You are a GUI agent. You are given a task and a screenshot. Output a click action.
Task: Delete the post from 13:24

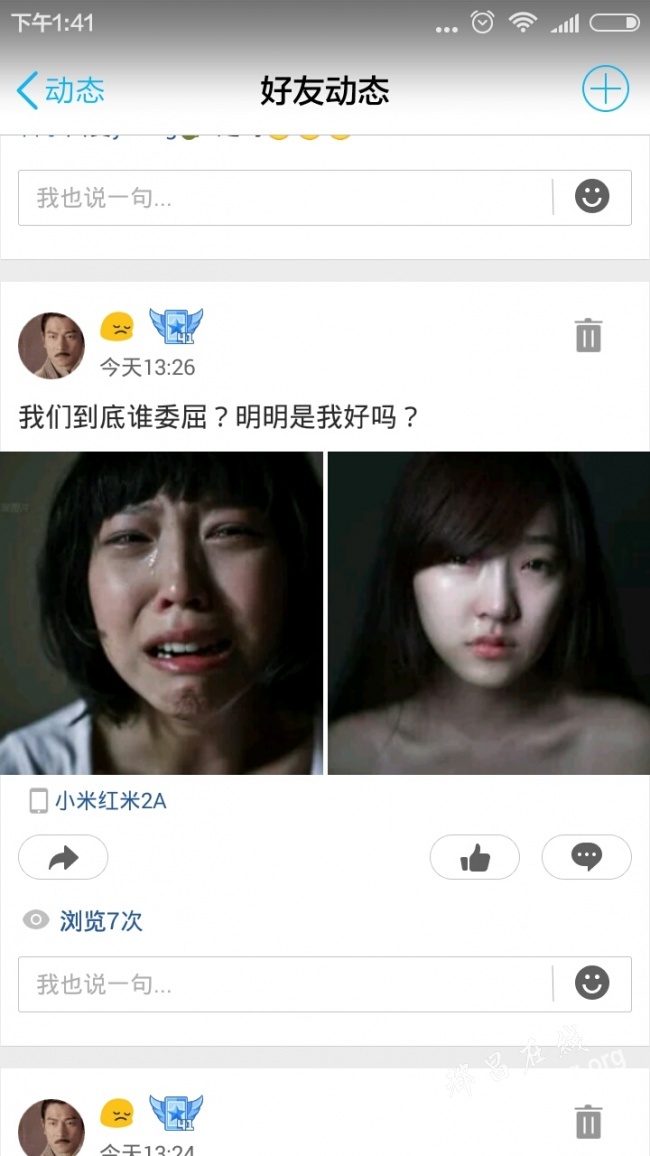(x=589, y=1122)
